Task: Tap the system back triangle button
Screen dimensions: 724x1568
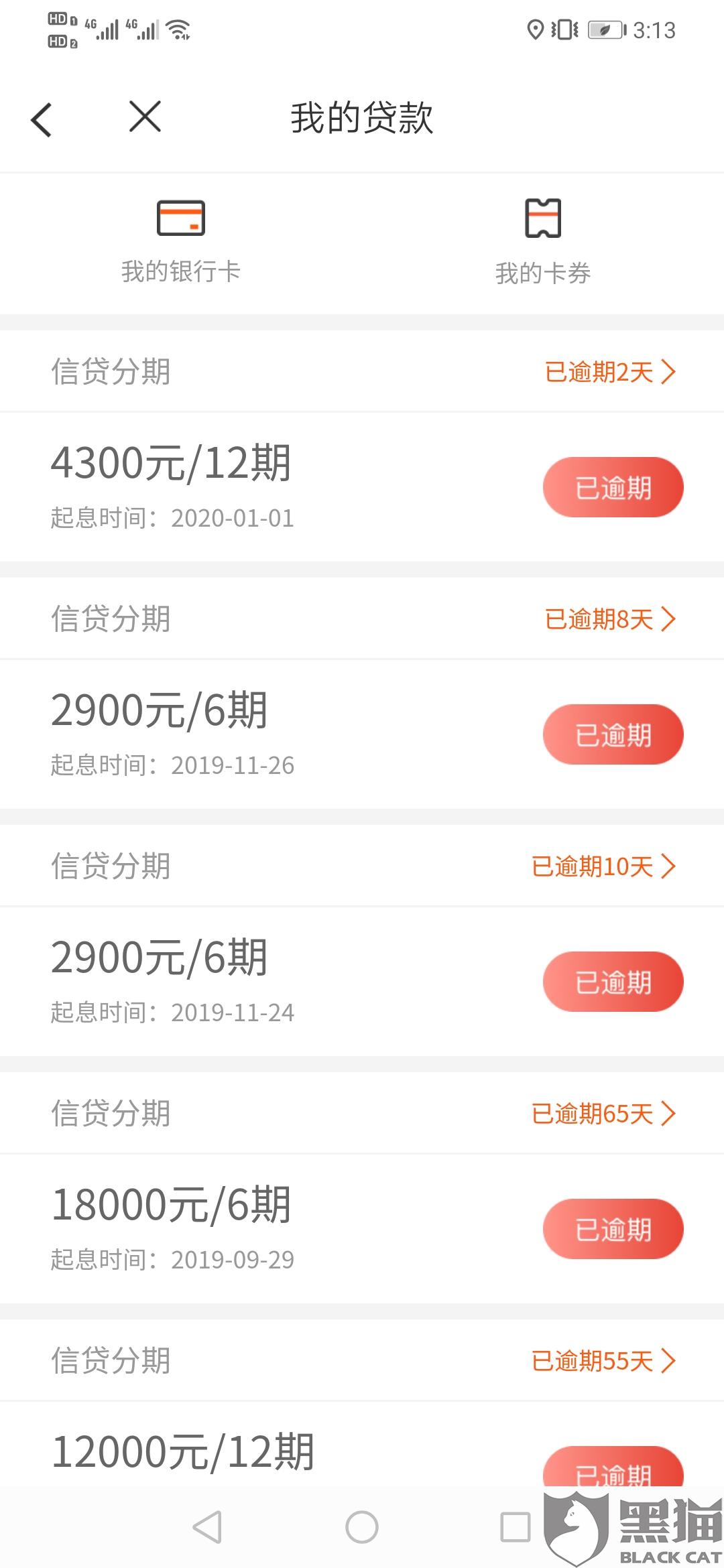Action: pyautogui.click(x=208, y=1528)
